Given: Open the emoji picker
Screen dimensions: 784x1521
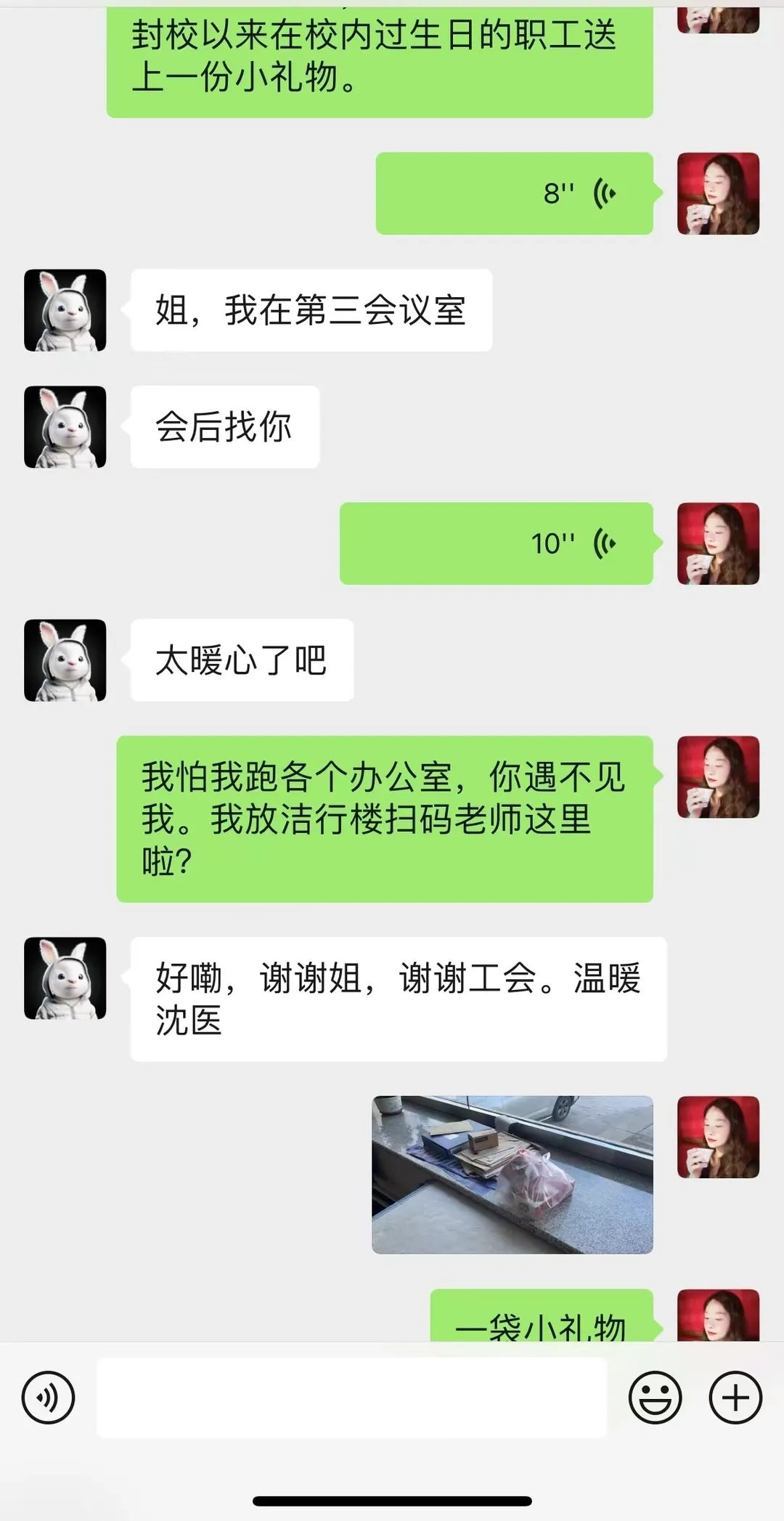Looking at the screenshot, I should point(655,1398).
